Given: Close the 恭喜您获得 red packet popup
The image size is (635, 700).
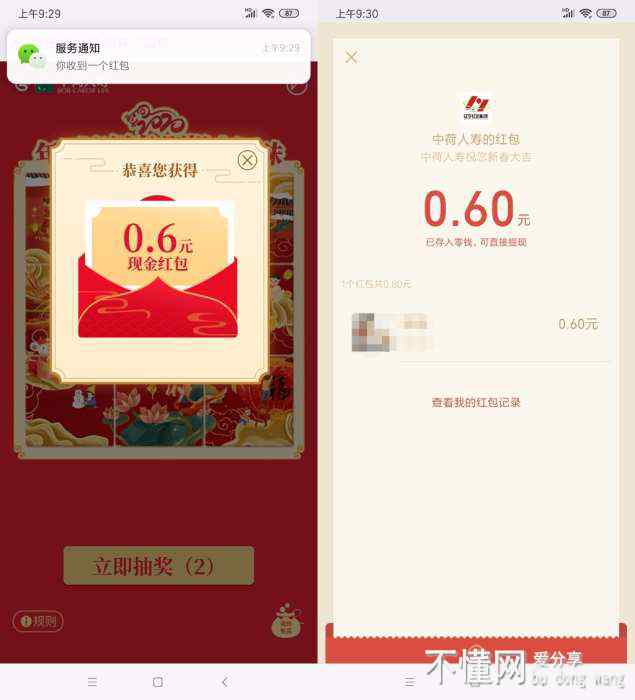Looking at the screenshot, I should (x=247, y=160).
